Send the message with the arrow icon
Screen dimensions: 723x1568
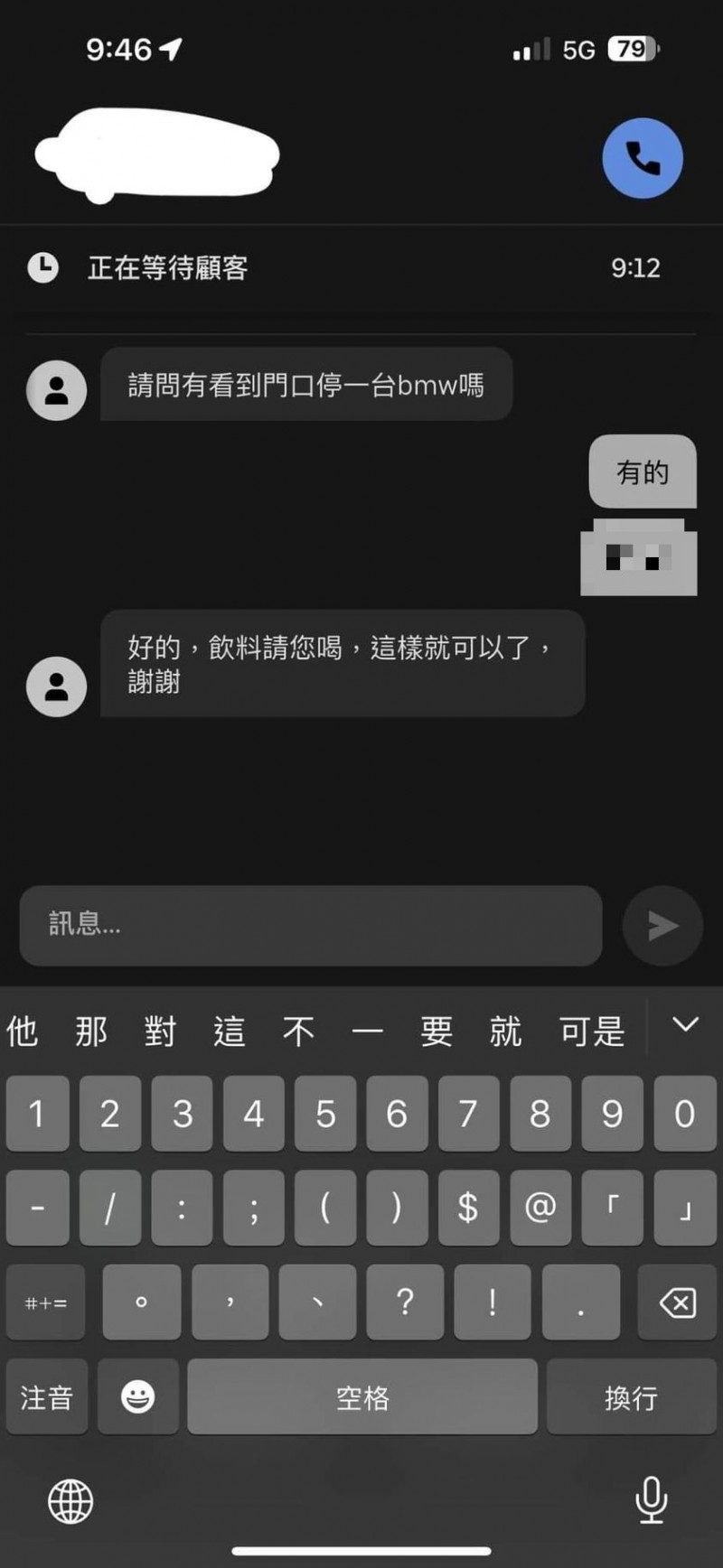click(662, 925)
